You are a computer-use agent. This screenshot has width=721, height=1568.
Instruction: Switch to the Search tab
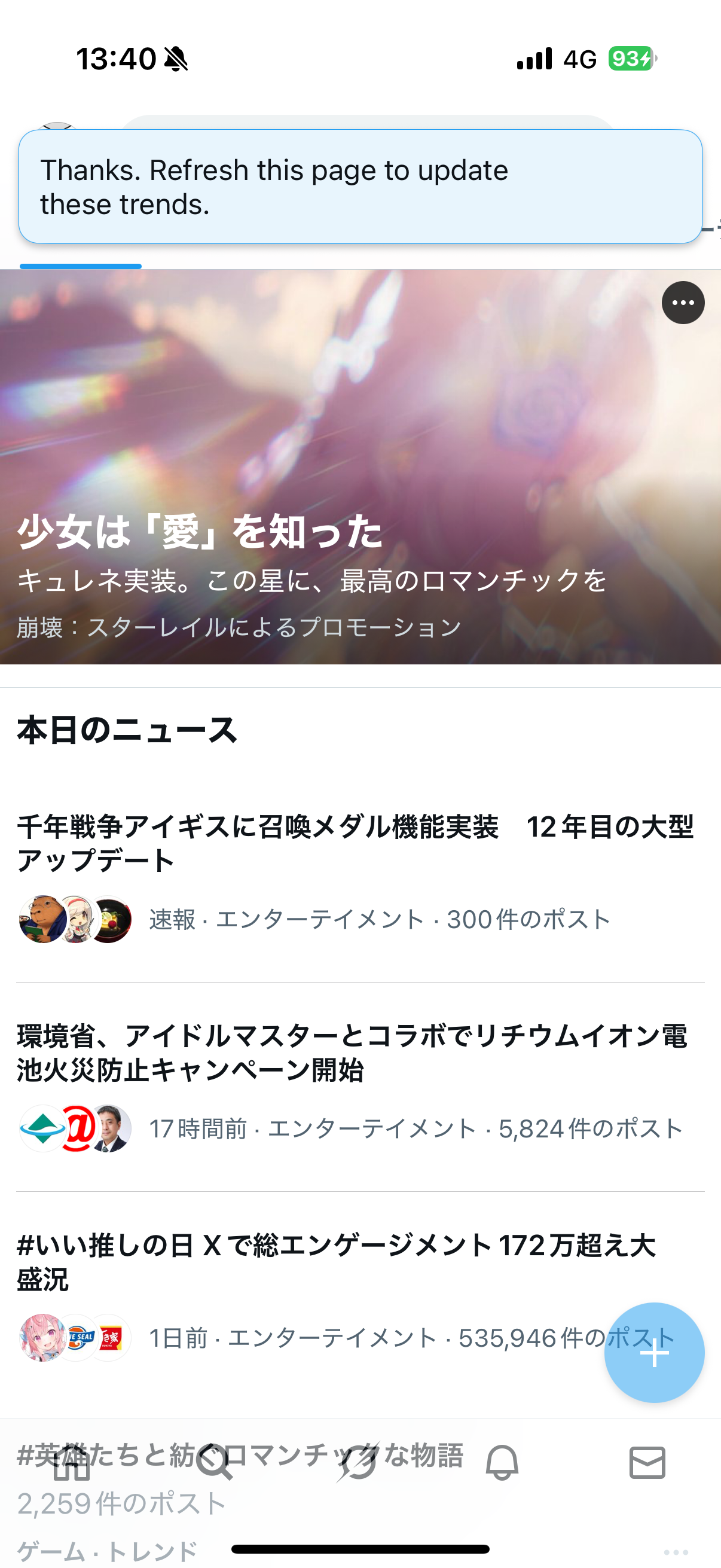point(214,1462)
